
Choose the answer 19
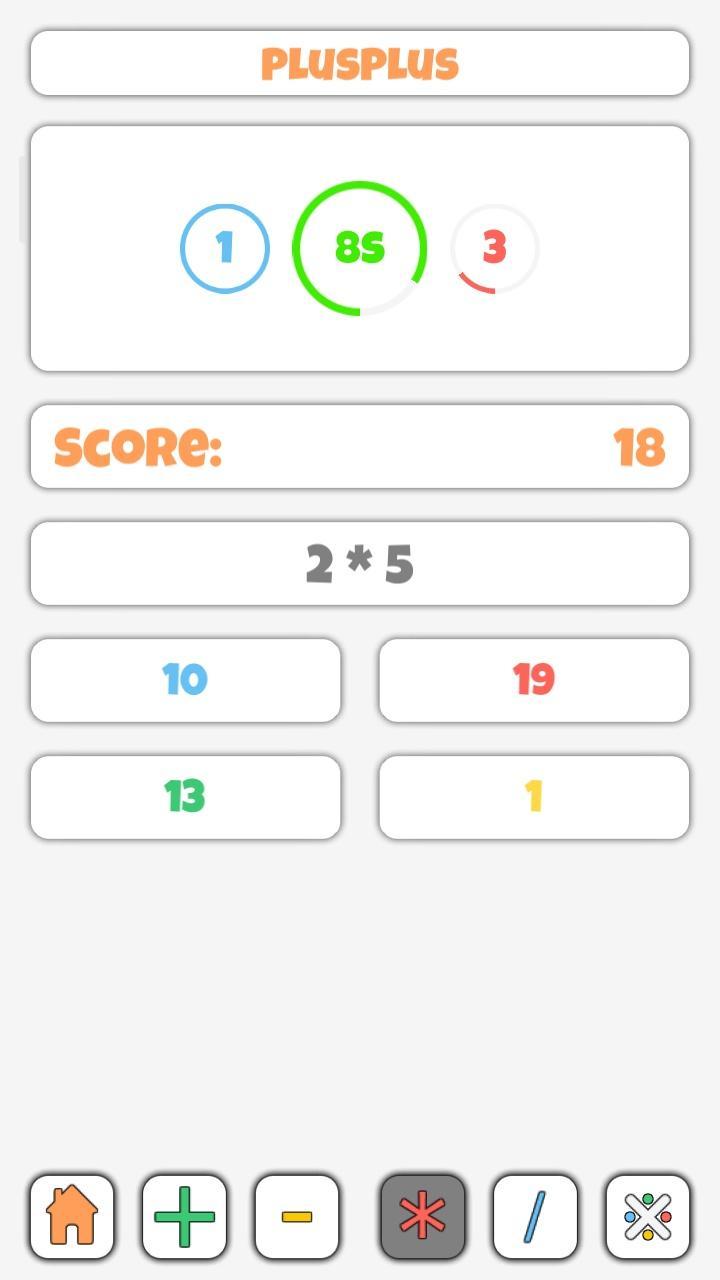tap(534, 680)
